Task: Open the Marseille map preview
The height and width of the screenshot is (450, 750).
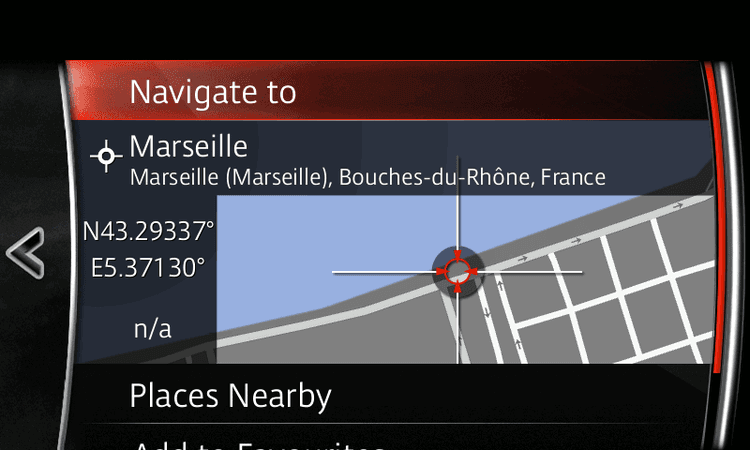Action: pyautogui.click(x=465, y=278)
